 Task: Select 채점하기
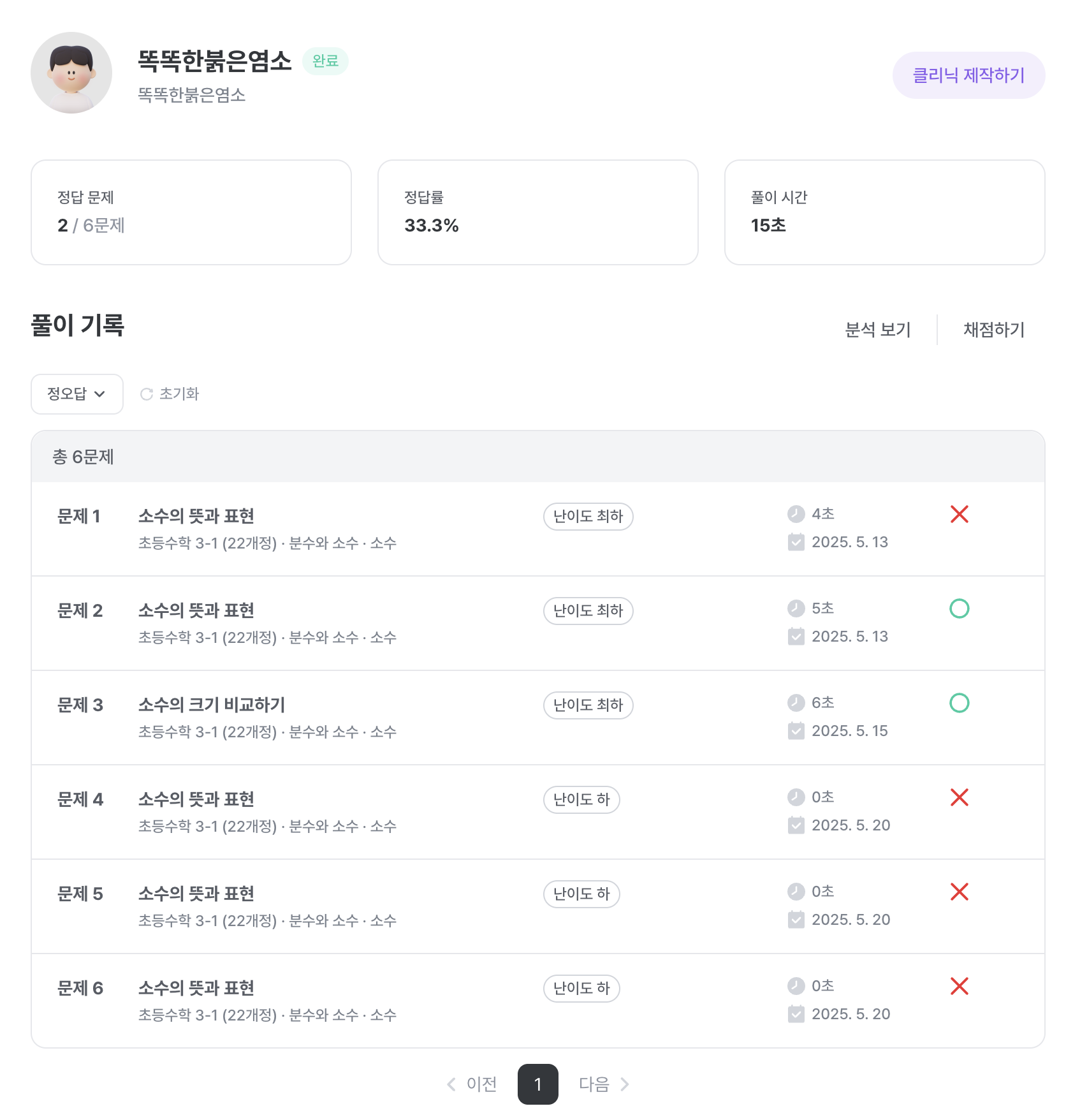click(993, 329)
